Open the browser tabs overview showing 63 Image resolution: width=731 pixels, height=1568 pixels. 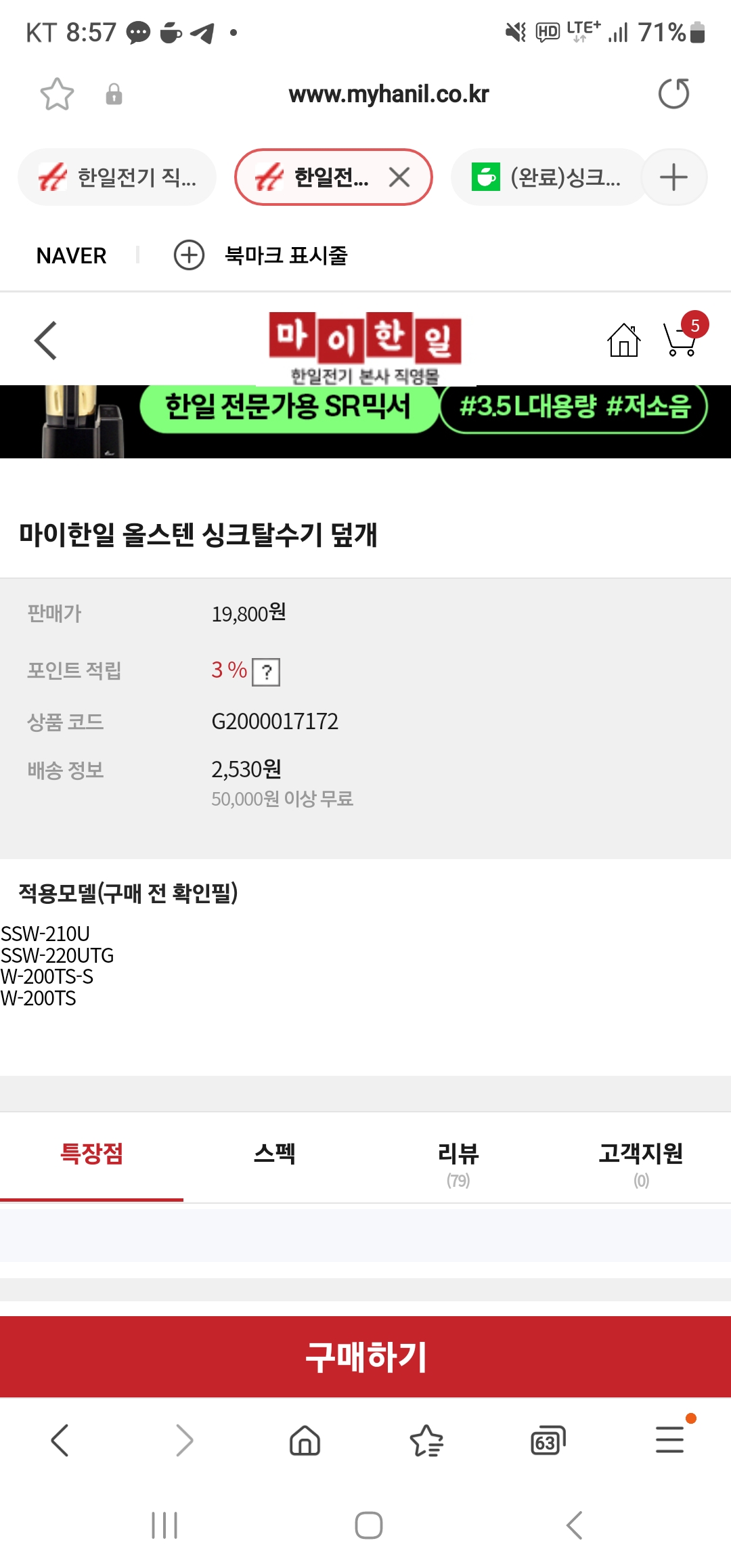pos(548,1440)
